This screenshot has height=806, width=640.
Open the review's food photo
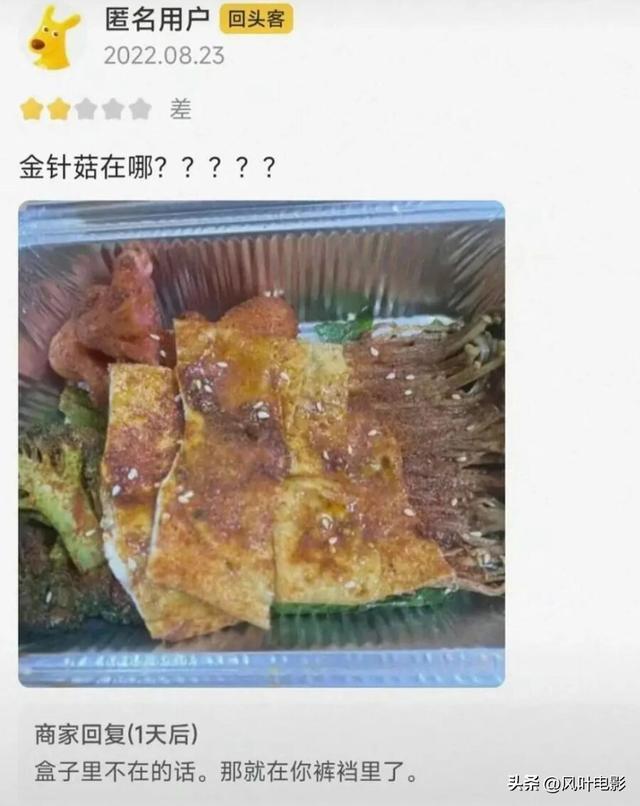coord(261,443)
